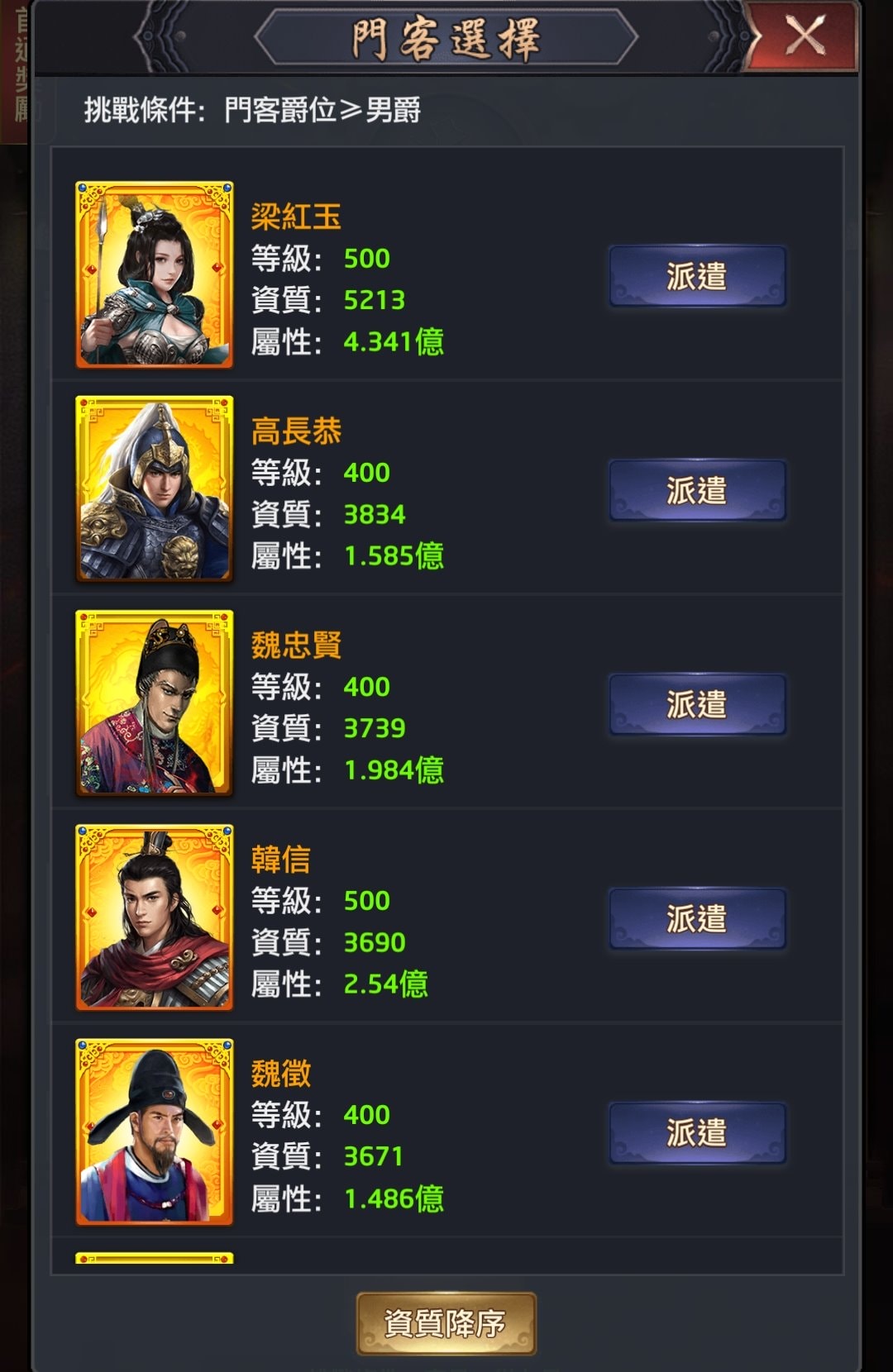This screenshot has width=893, height=1372.
Task: Dispatch 韓信 to the challenge
Action: pyautogui.click(x=697, y=918)
